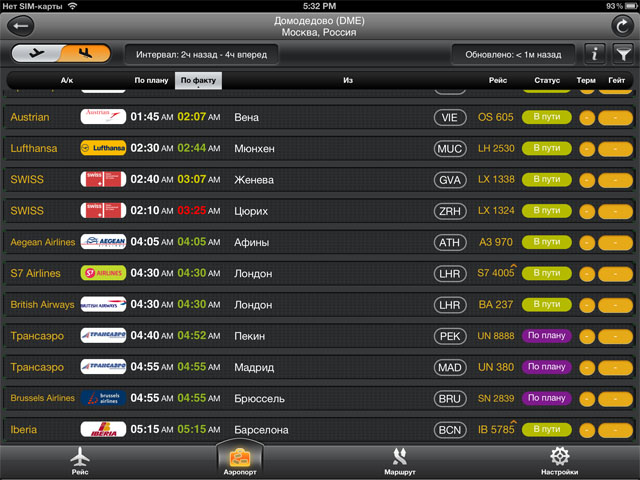Viewport: 640px width, 480px height.
Task: Switch to the arrivals view
Action: 84,54
